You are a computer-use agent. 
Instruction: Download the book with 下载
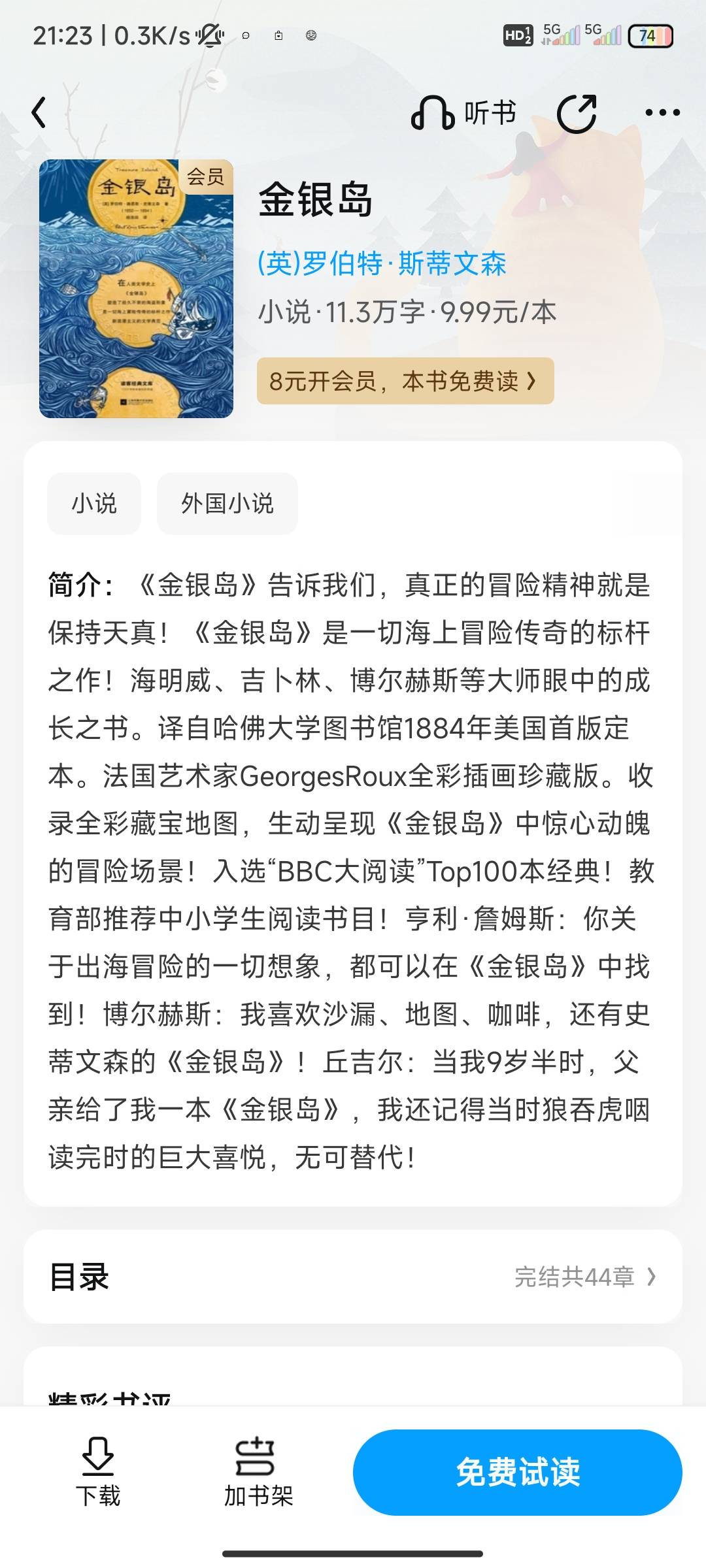(x=98, y=1473)
